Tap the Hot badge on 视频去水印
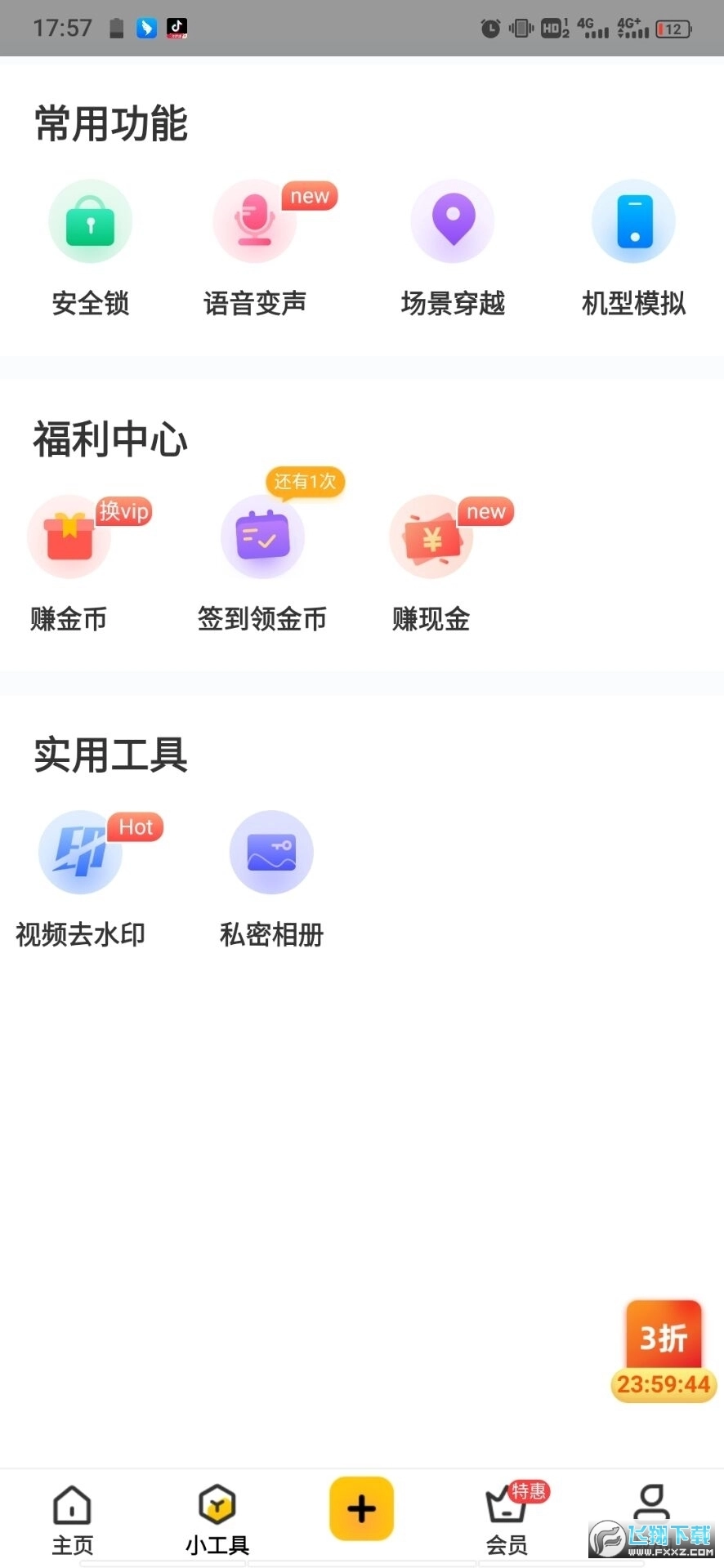This screenshot has width=724, height=1568. point(135,827)
